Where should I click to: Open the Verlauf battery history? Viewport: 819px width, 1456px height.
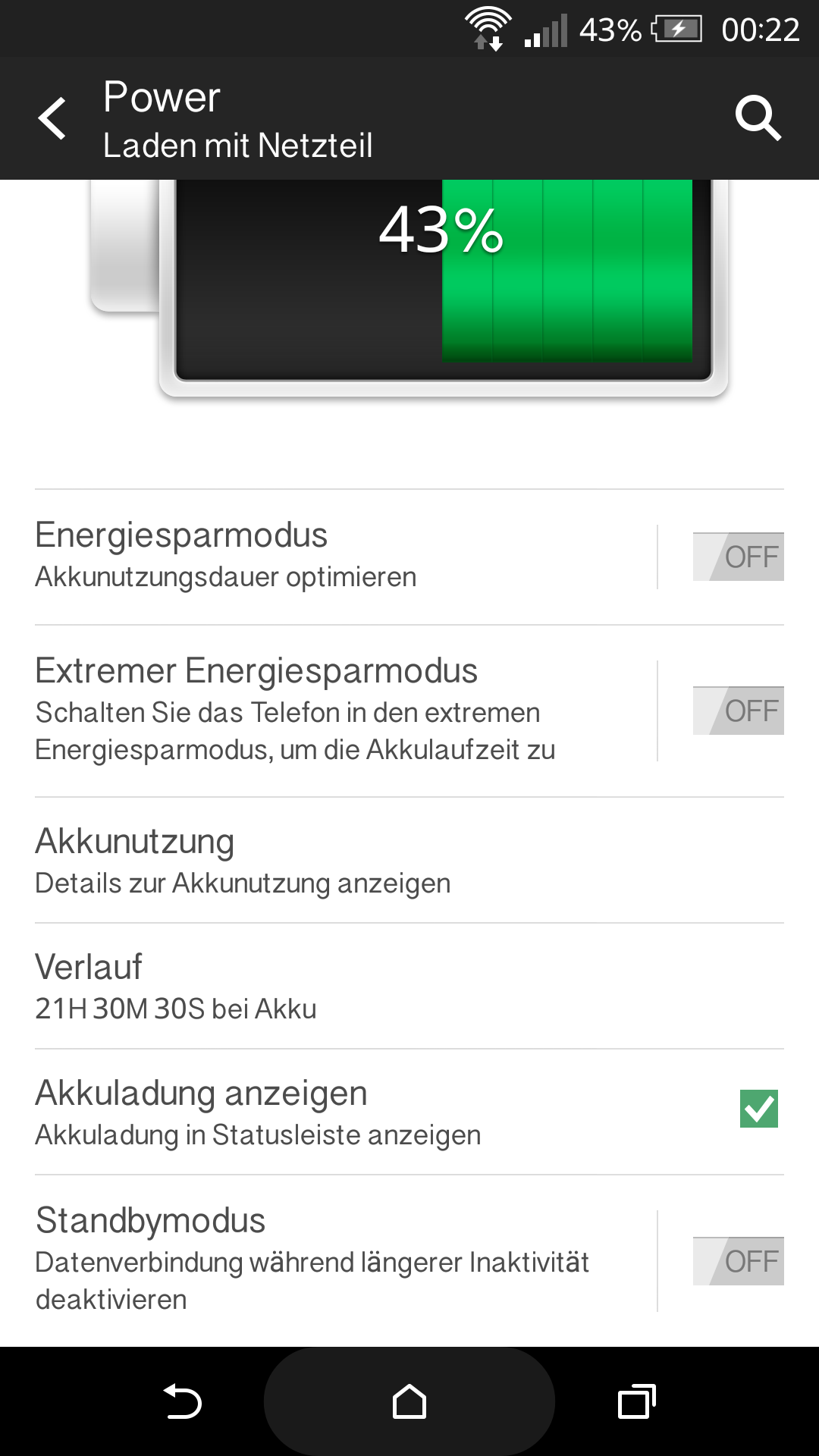coord(409,986)
